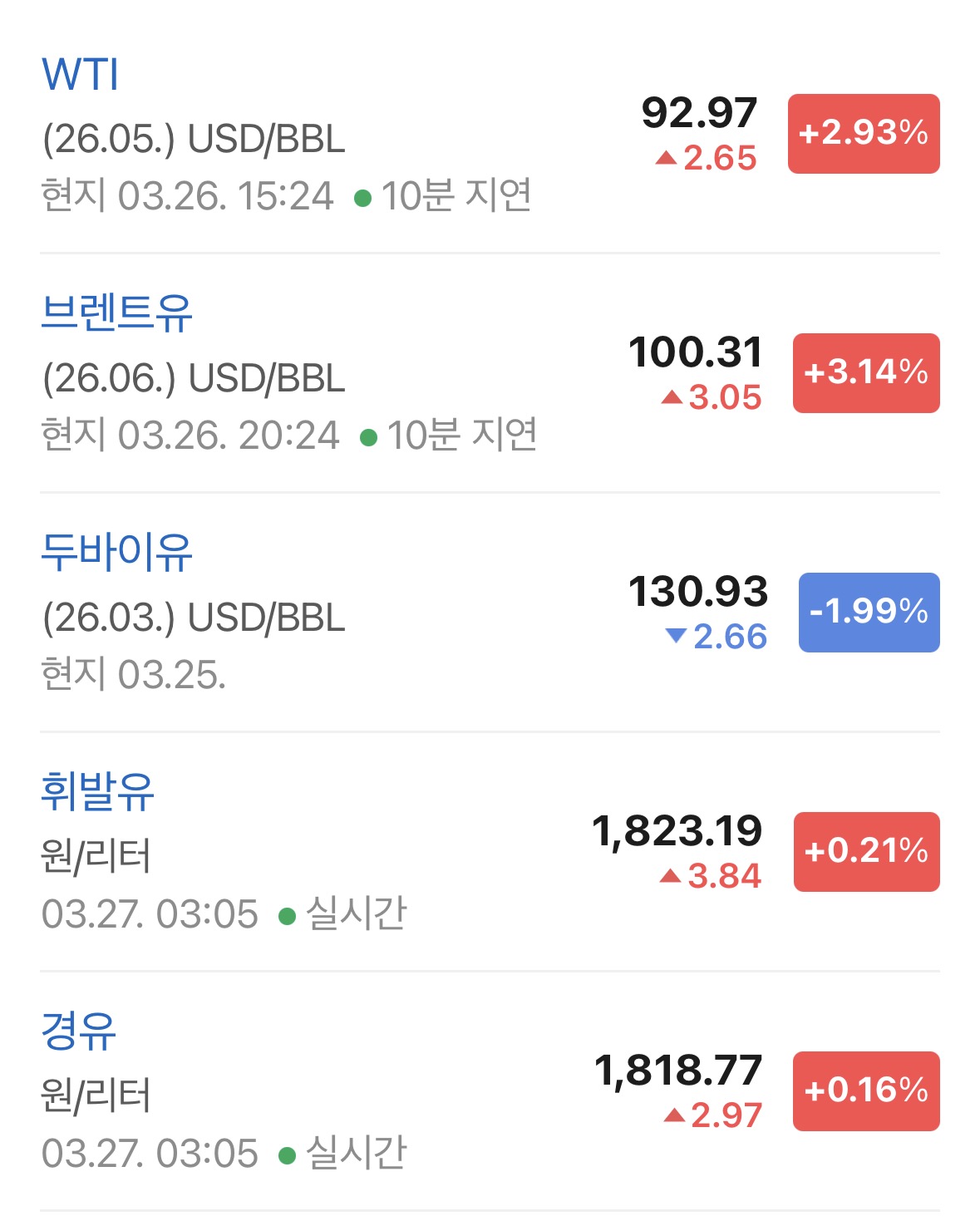Select the 두바이유 row

pos(116,553)
